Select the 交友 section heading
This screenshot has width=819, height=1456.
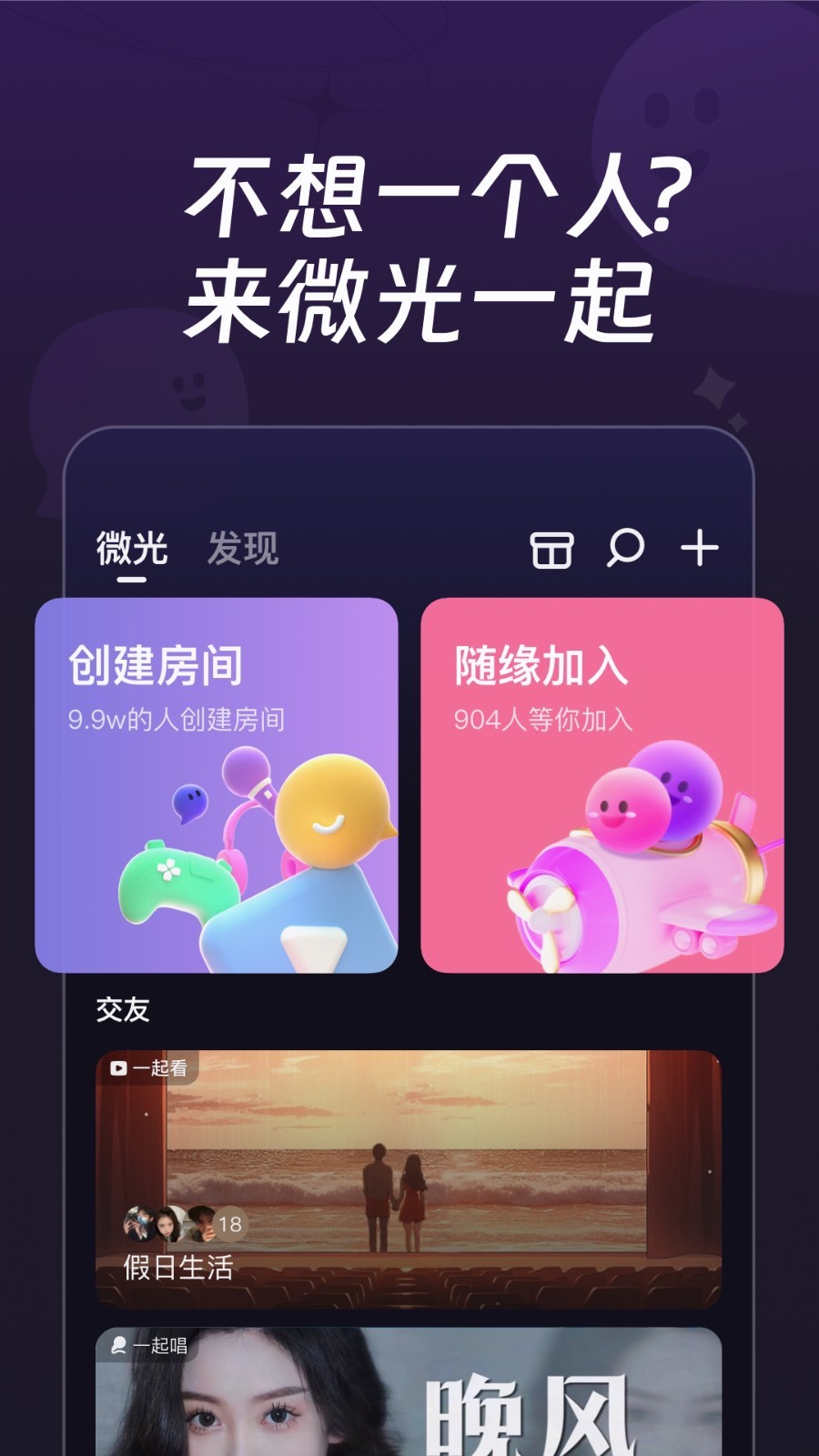point(122,1008)
